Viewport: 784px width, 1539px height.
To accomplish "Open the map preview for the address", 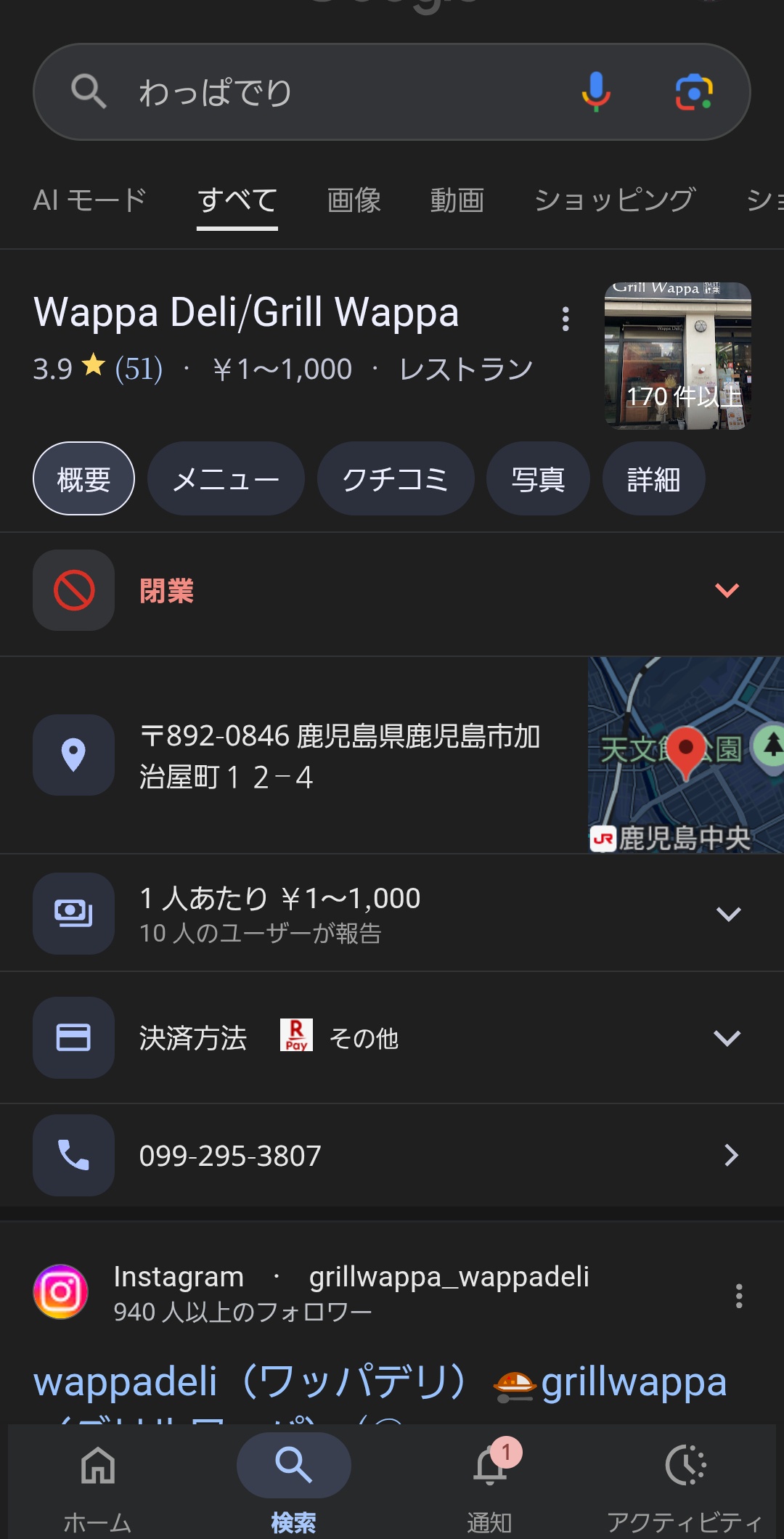I will 685,755.
